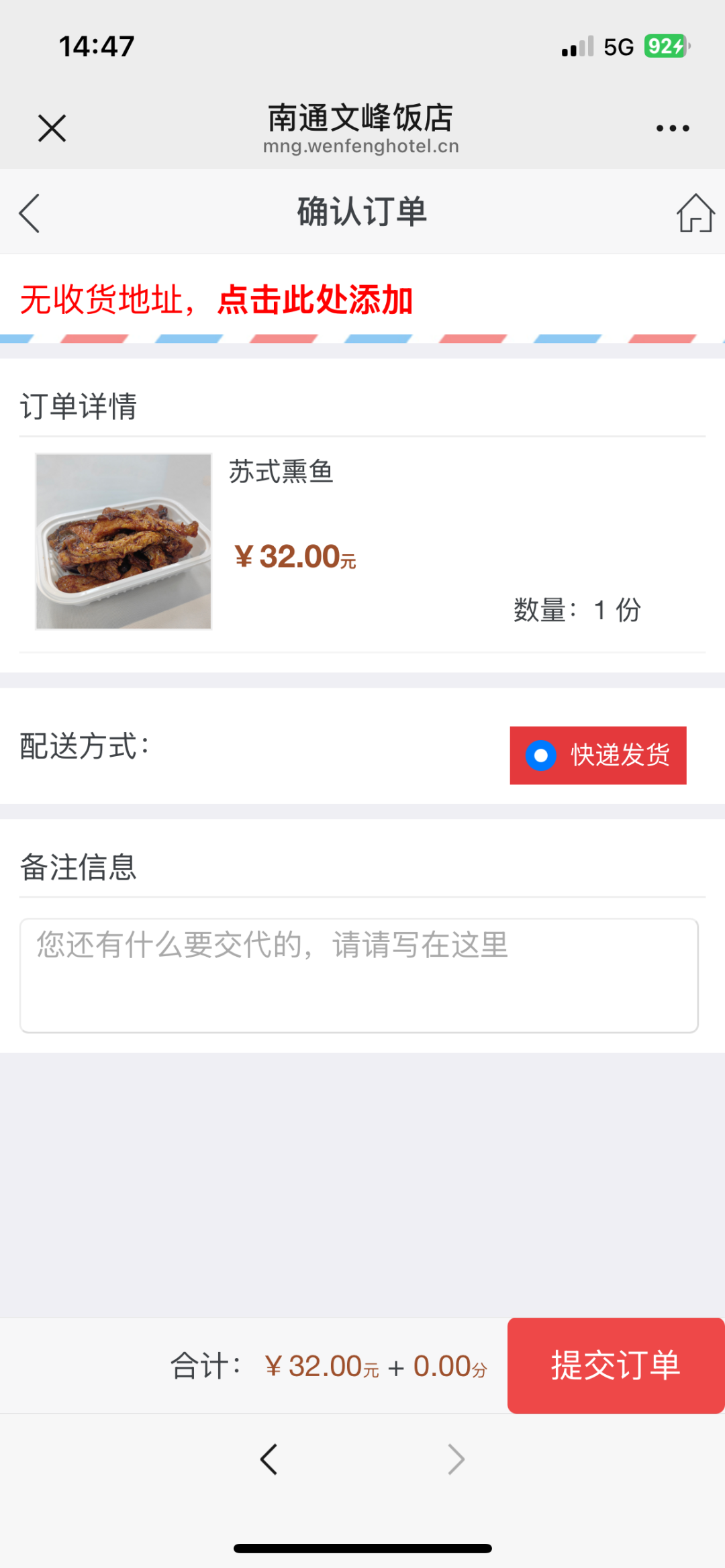Close the 南通文峰饭店 web page
Viewport: 725px width, 1568px height.
(x=52, y=128)
